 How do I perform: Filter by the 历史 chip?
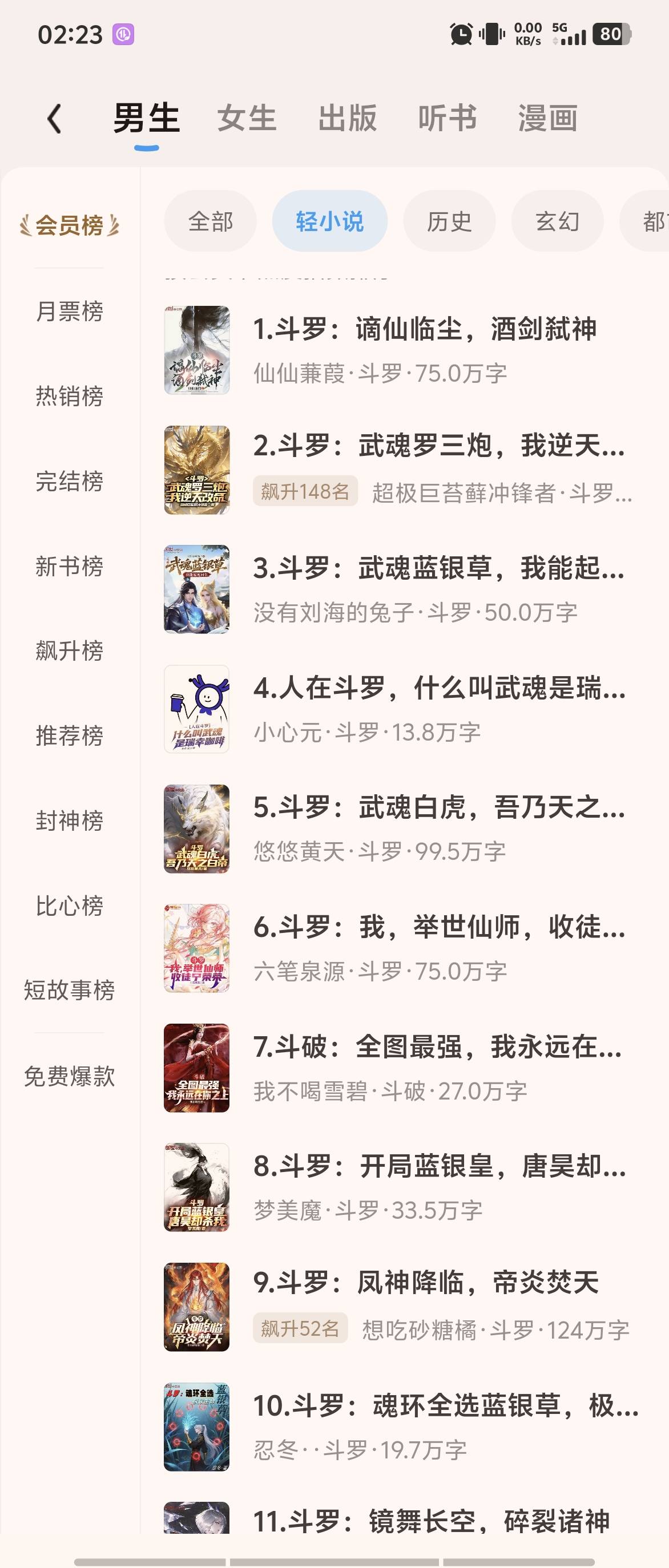pos(449,221)
